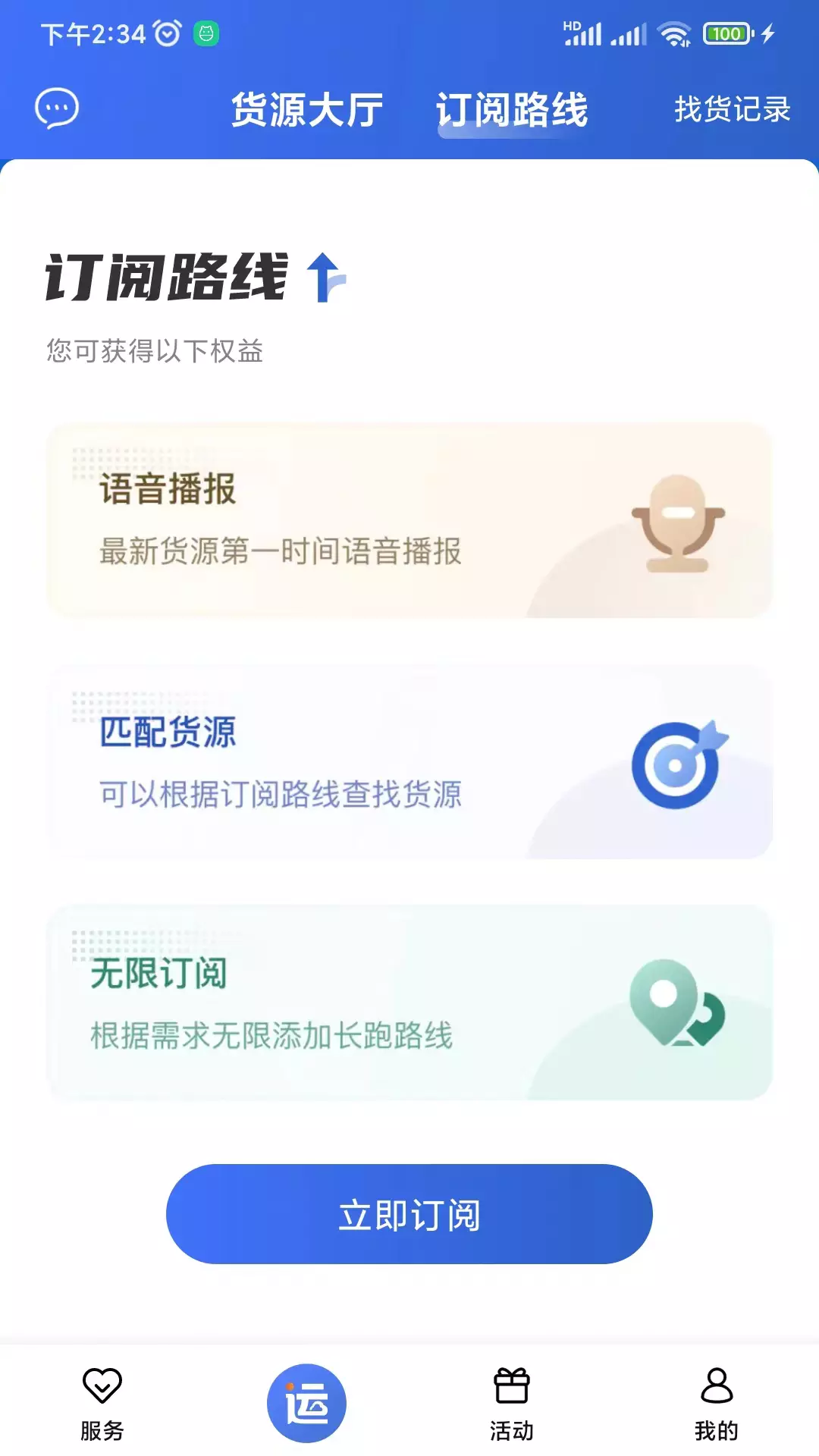Screen dimensions: 819x1456
Task: Switch to the 活动 tab
Action: [512, 1404]
